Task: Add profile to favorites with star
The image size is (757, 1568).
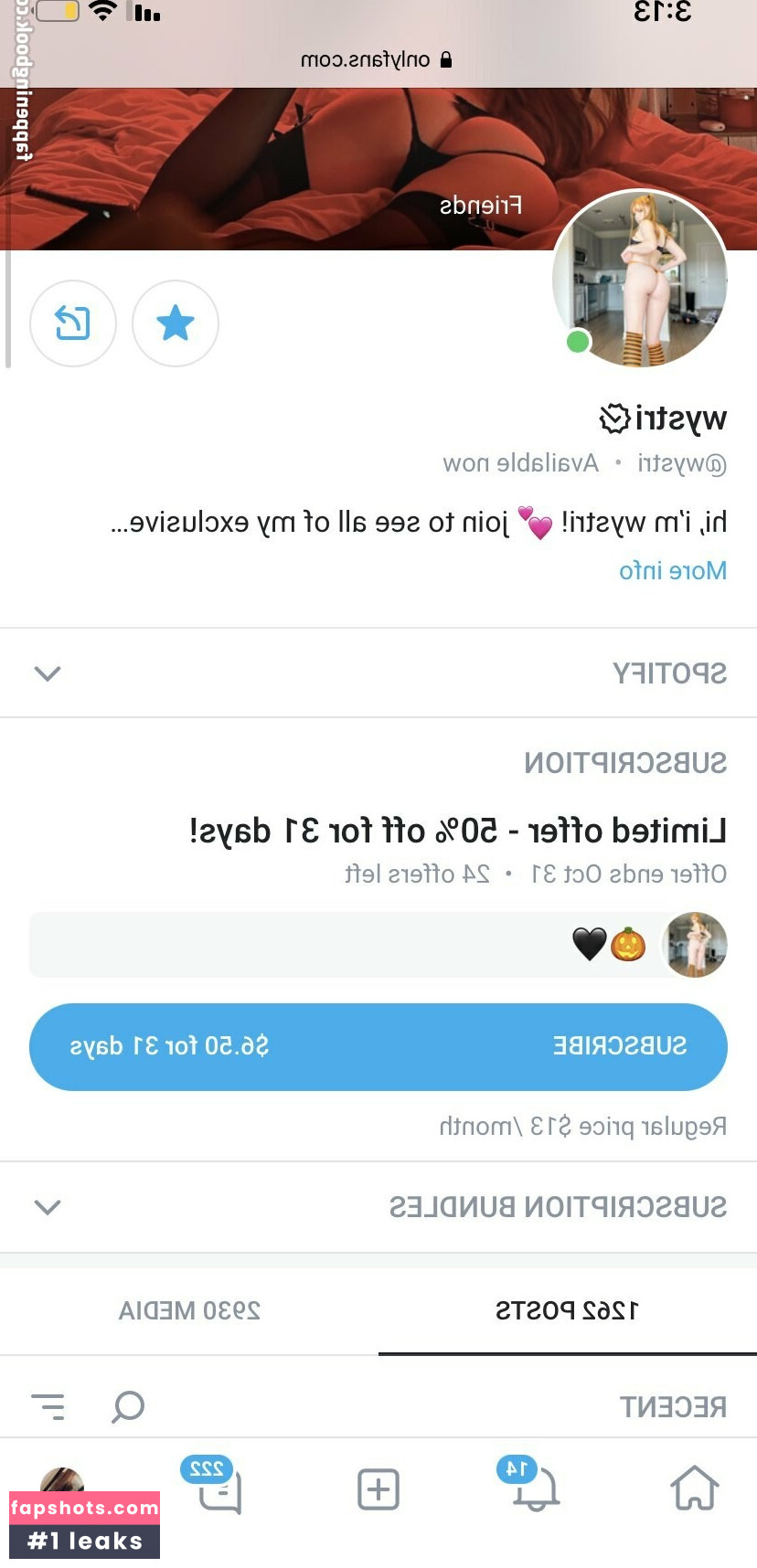Action: click(175, 323)
